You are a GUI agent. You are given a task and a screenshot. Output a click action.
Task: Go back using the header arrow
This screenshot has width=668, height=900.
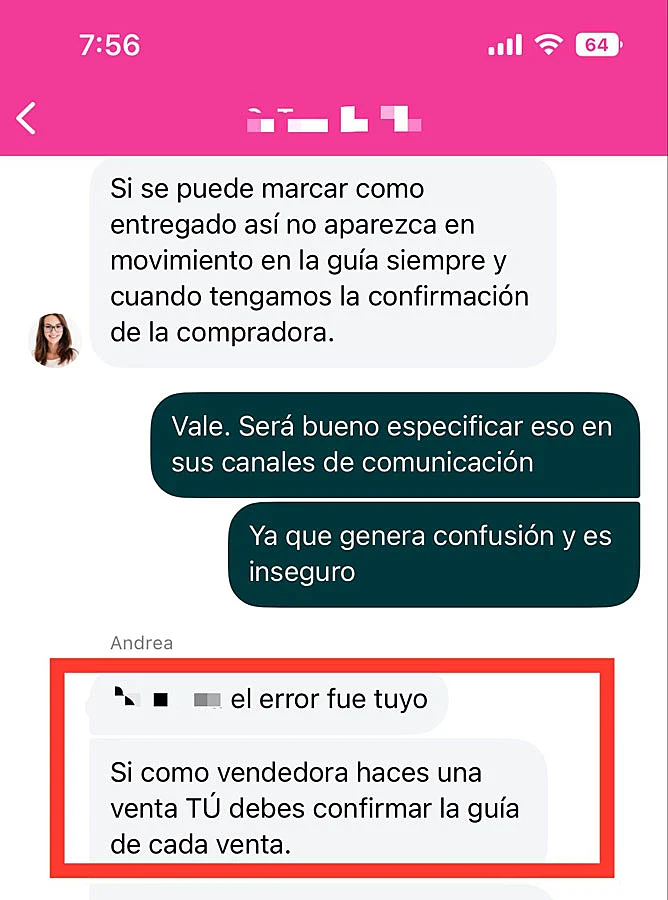[27, 118]
